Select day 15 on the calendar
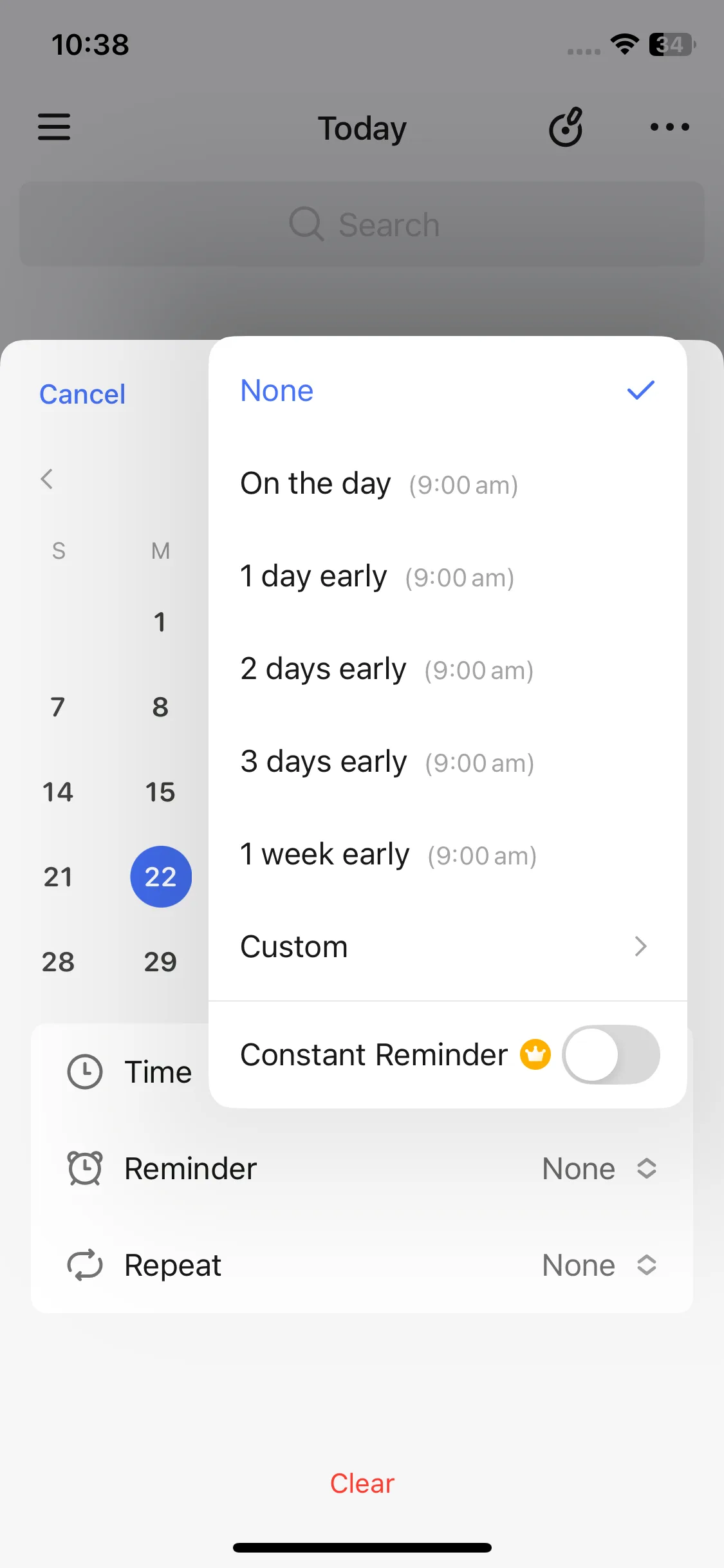Image resolution: width=724 pixels, height=1568 pixels. [160, 792]
